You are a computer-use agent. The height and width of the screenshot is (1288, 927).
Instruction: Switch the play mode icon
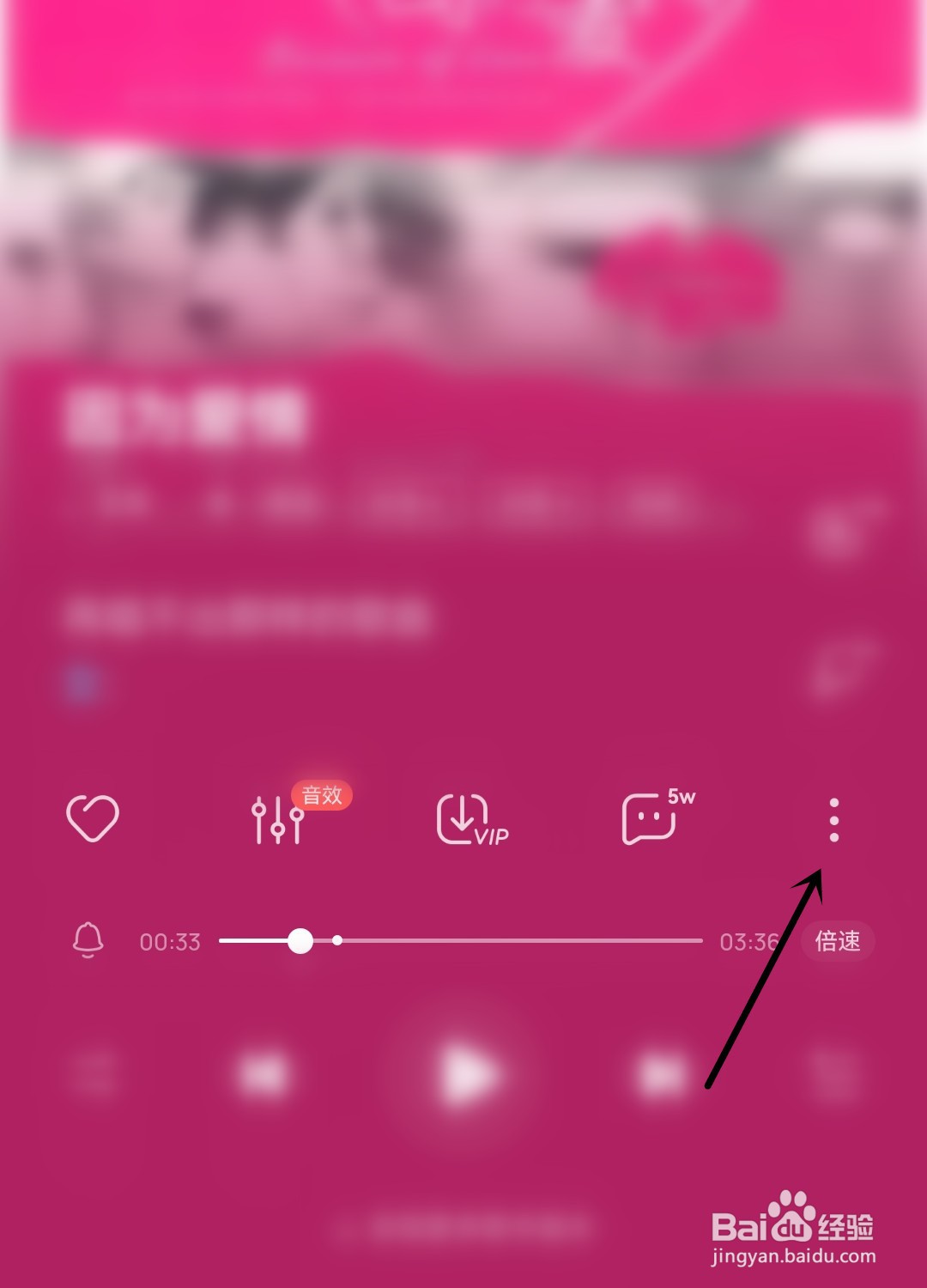point(94,1073)
